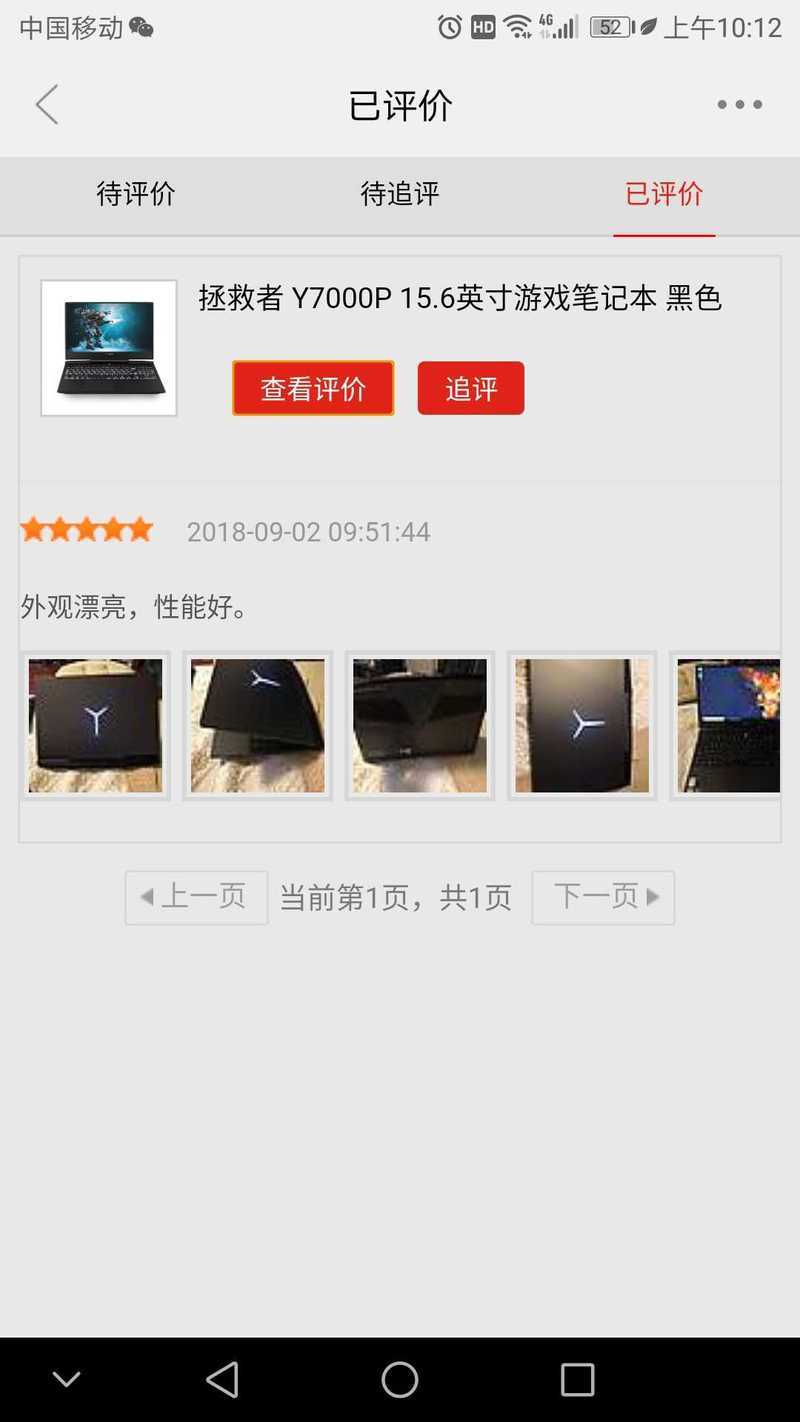Select the 已评价 tab

664,194
